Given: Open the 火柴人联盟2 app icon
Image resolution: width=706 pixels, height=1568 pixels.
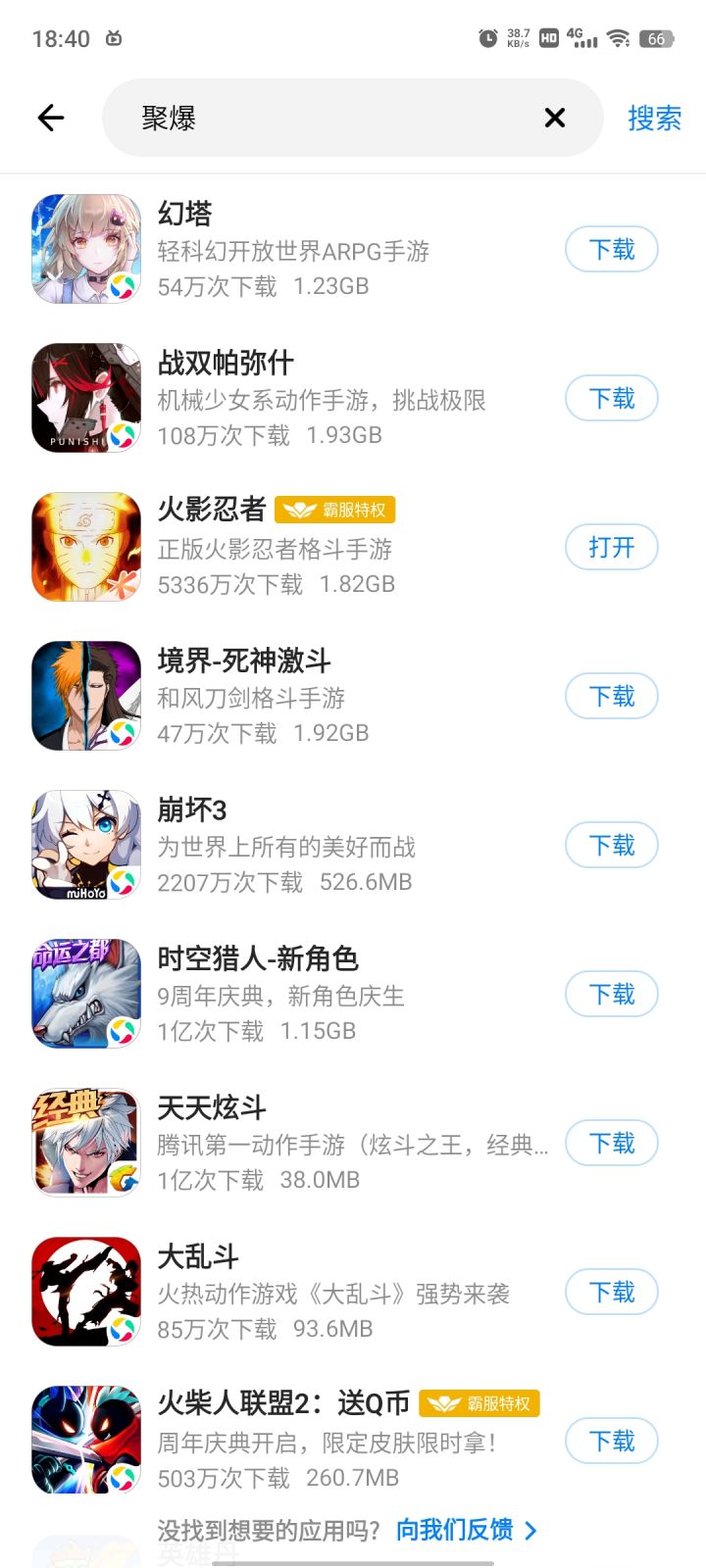Looking at the screenshot, I should pos(85,1441).
